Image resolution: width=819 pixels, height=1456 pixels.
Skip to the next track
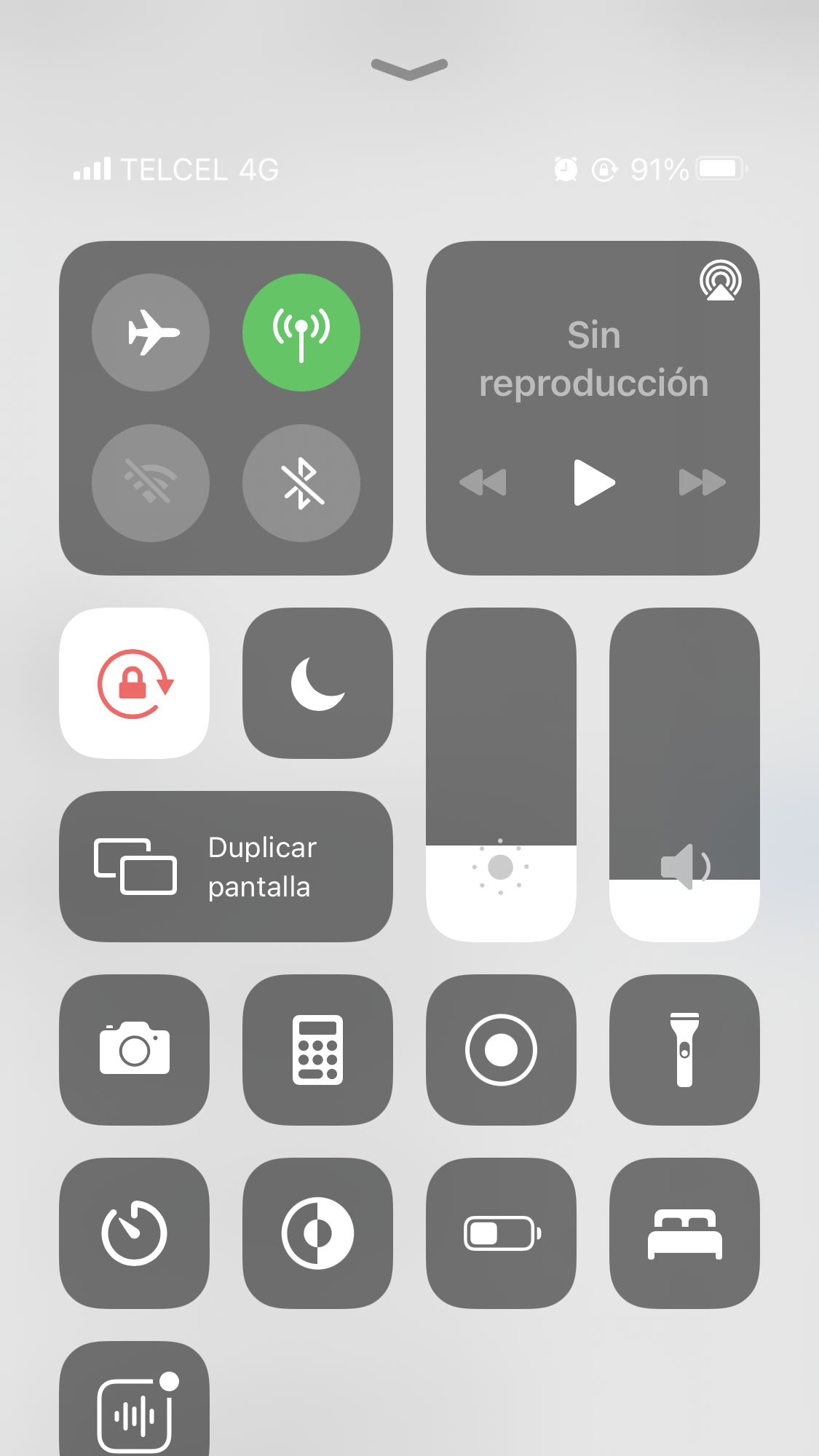[702, 482]
